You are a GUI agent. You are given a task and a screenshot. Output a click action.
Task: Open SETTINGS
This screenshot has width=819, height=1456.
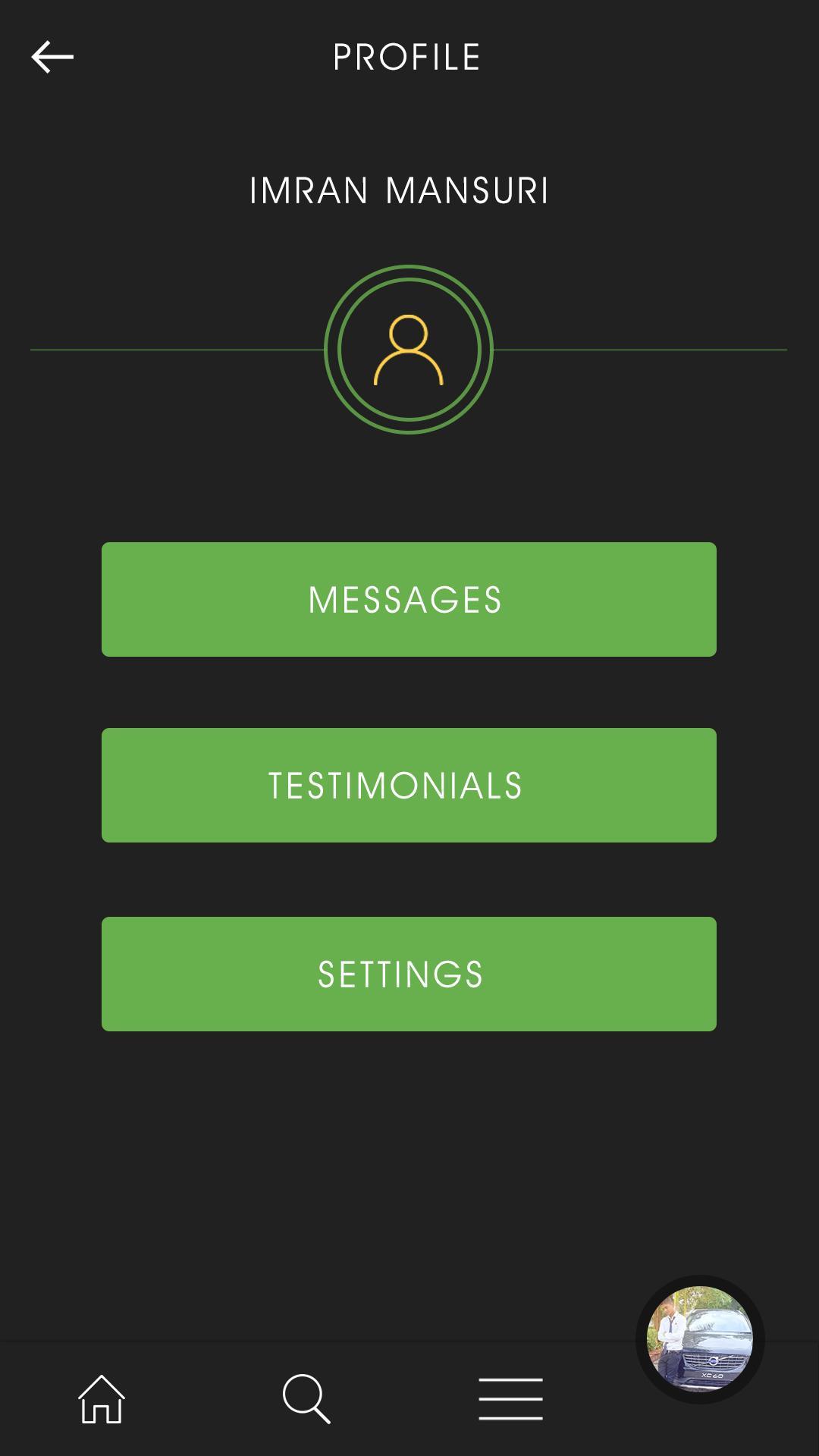tap(409, 973)
